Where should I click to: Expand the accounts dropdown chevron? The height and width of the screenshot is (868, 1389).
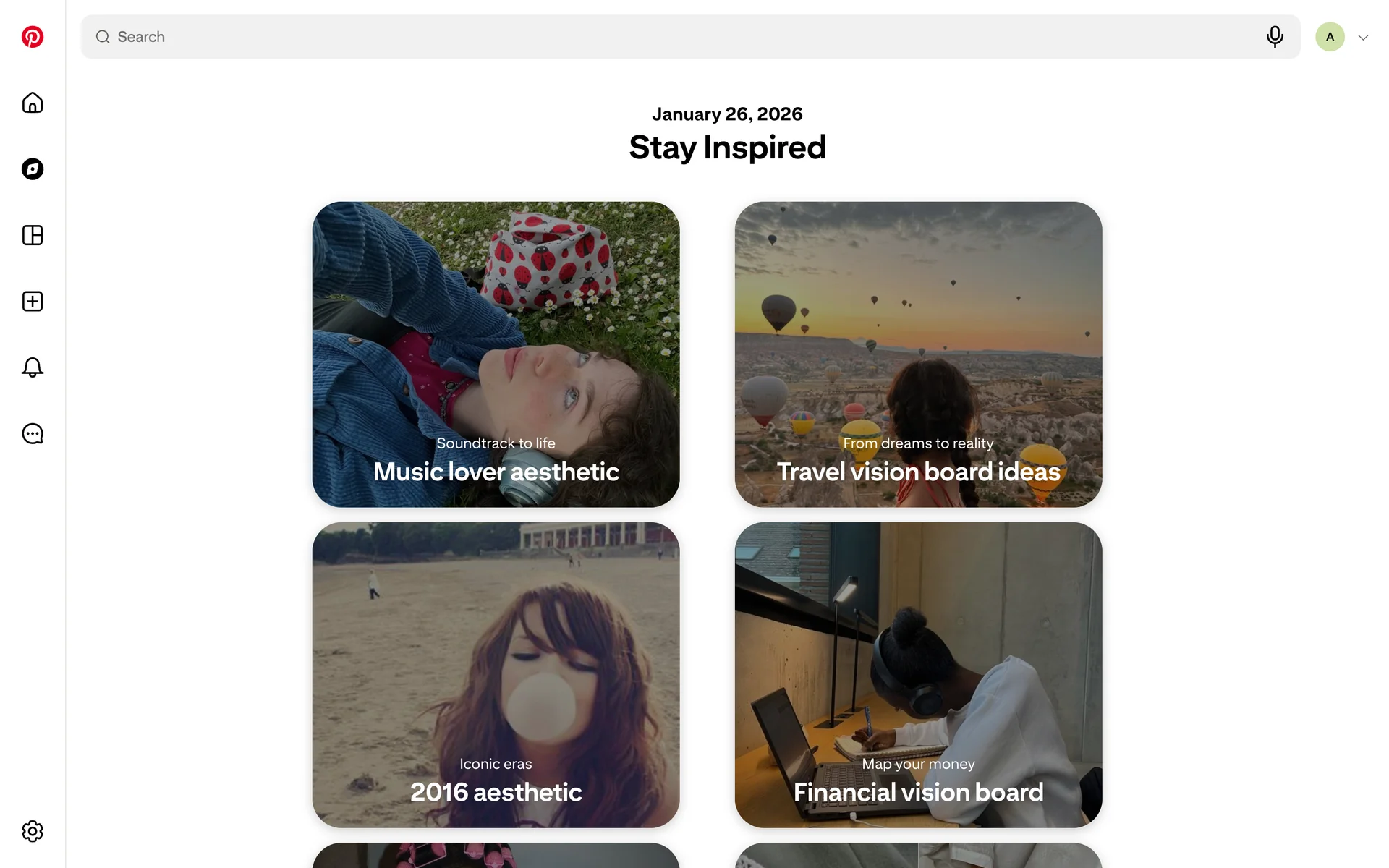point(1364,38)
